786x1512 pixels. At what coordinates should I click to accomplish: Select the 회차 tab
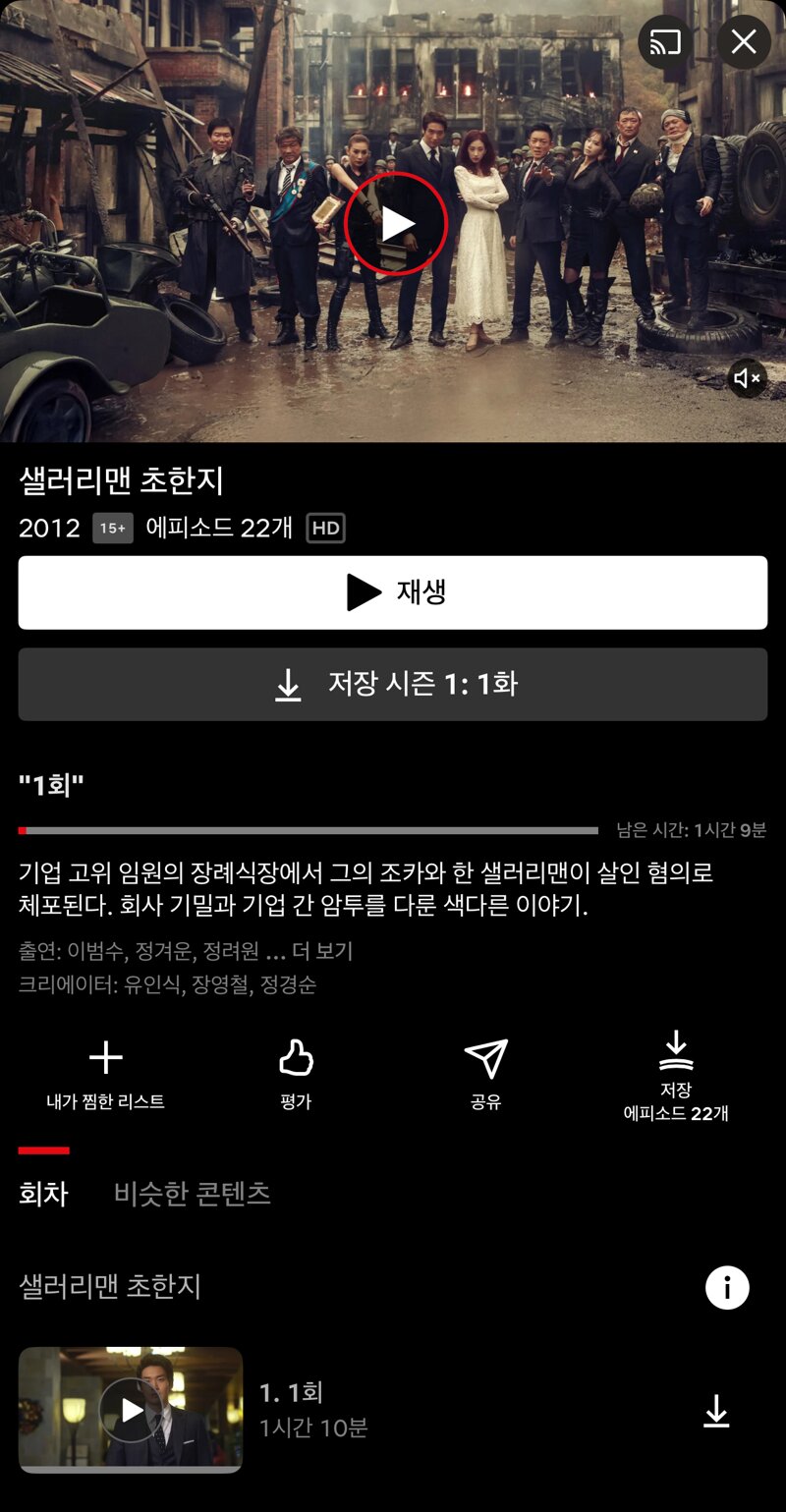click(x=43, y=1194)
